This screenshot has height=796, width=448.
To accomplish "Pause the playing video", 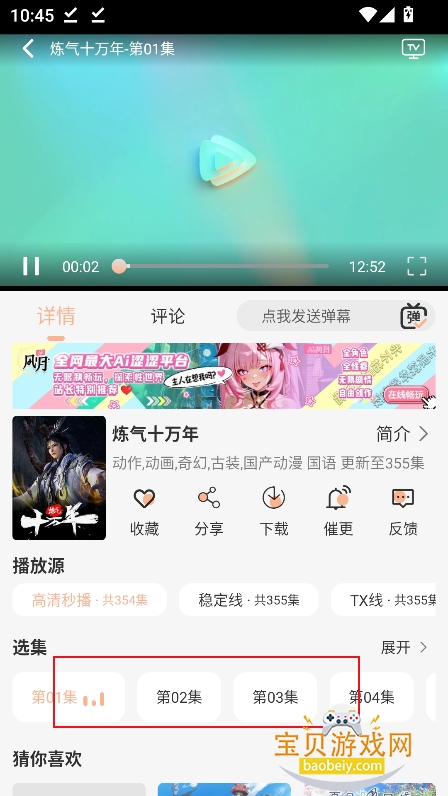I will [x=31, y=266].
